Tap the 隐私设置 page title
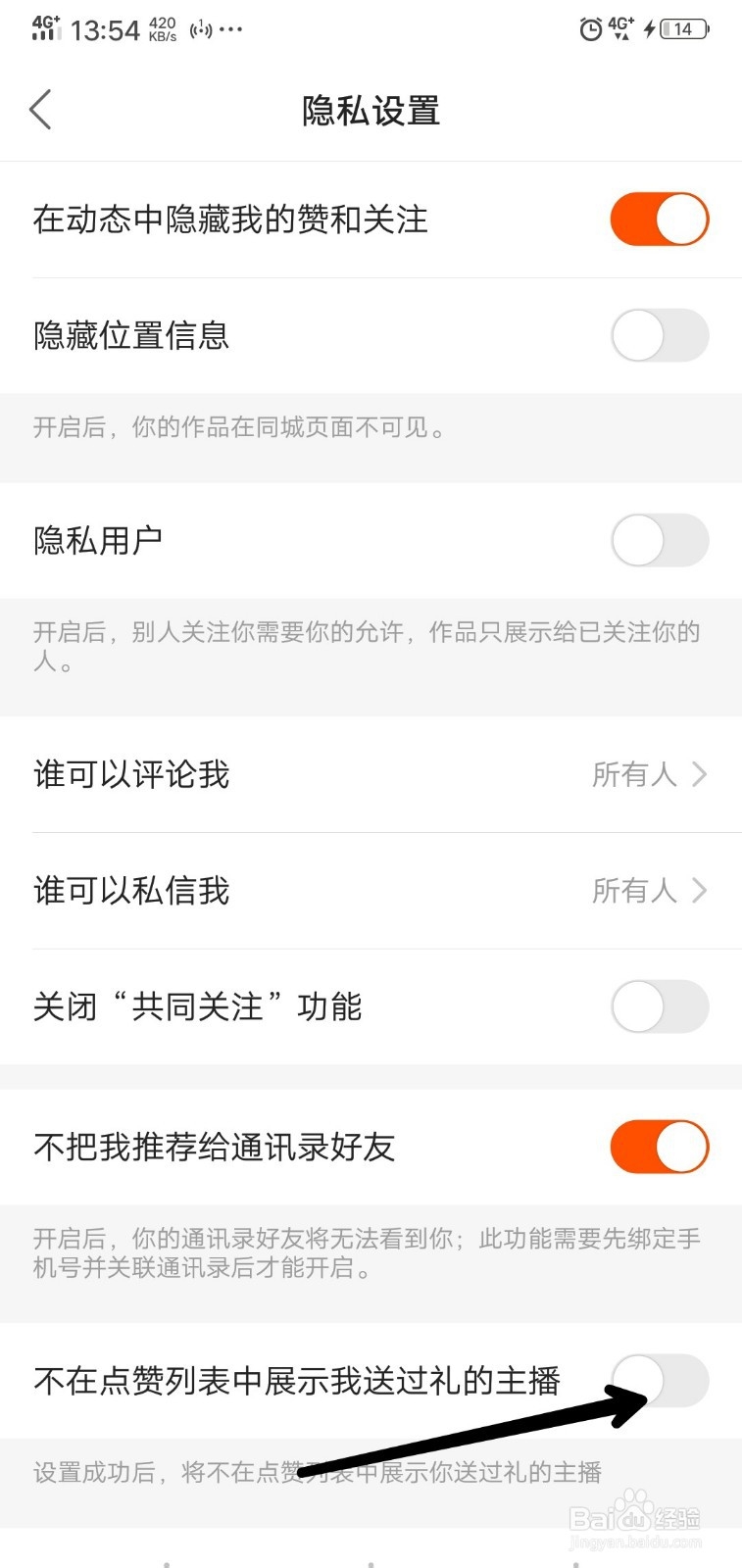Screen dimensions: 742x1568 click(x=371, y=111)
